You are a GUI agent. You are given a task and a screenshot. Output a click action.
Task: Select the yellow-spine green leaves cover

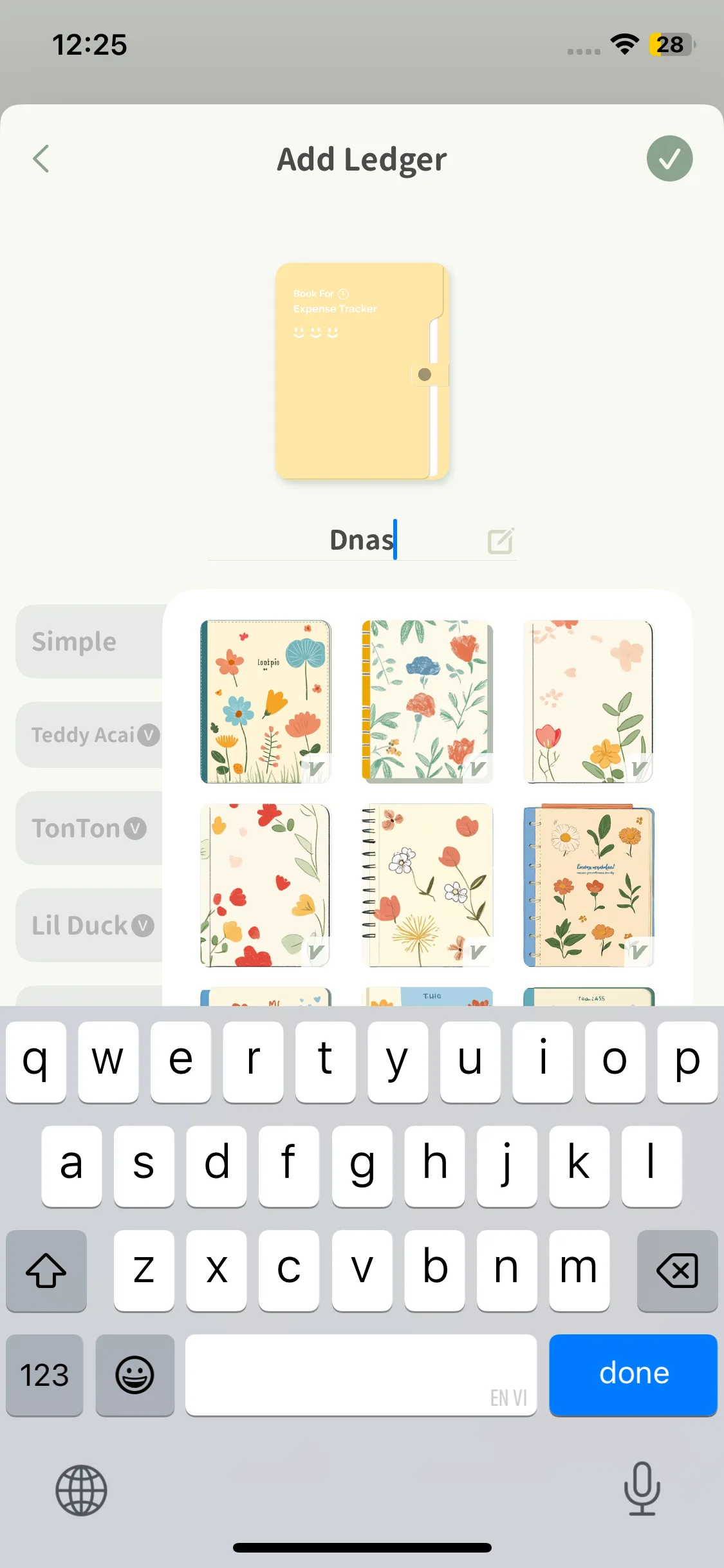point(427,702)
